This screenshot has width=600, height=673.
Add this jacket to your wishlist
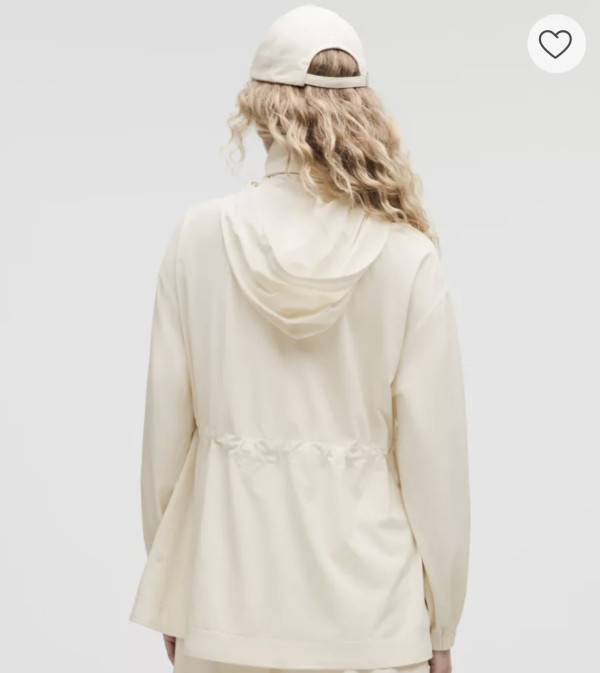(x=555, y=44)
